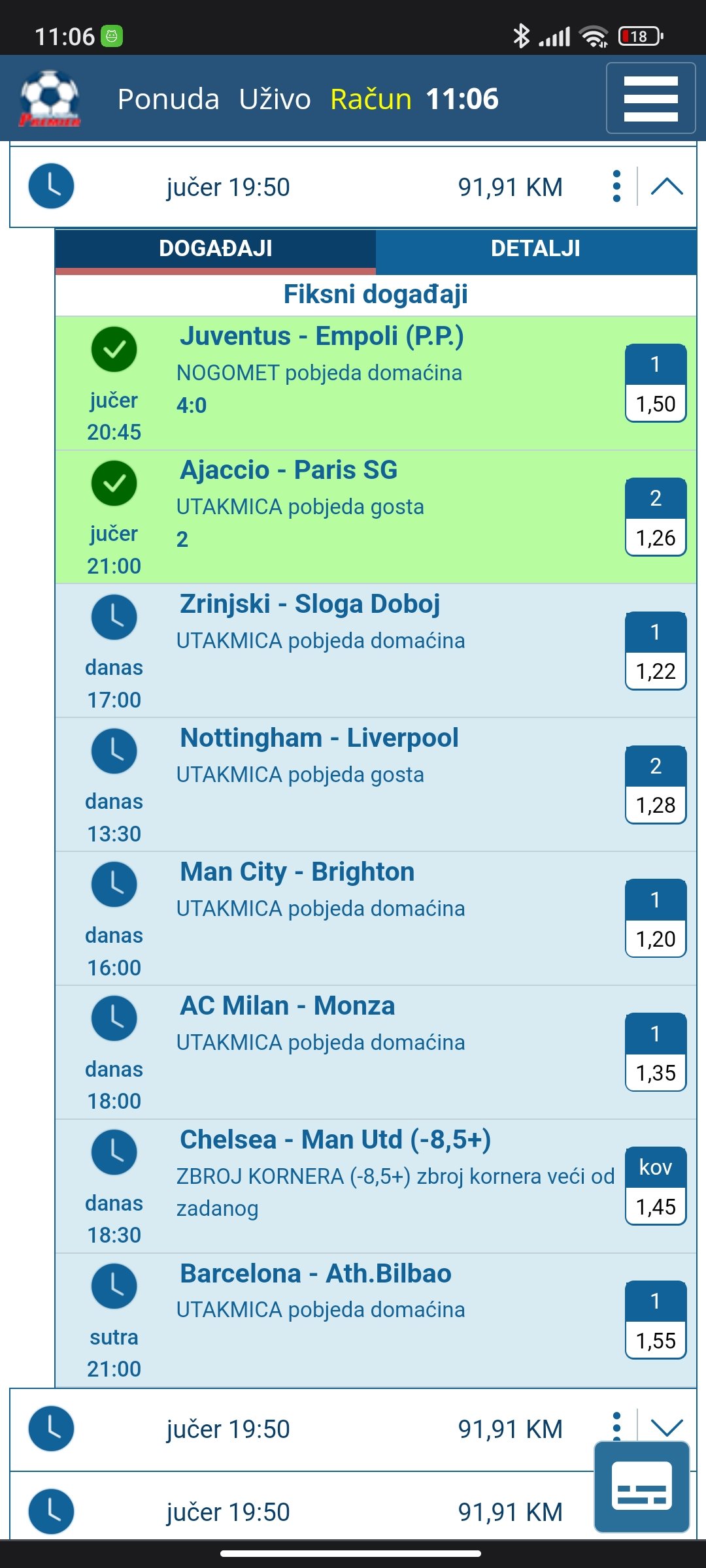This screenshot has height=1568, width=706.
Task: Switch to the DETALJI tab
Action: click(536, 249)
